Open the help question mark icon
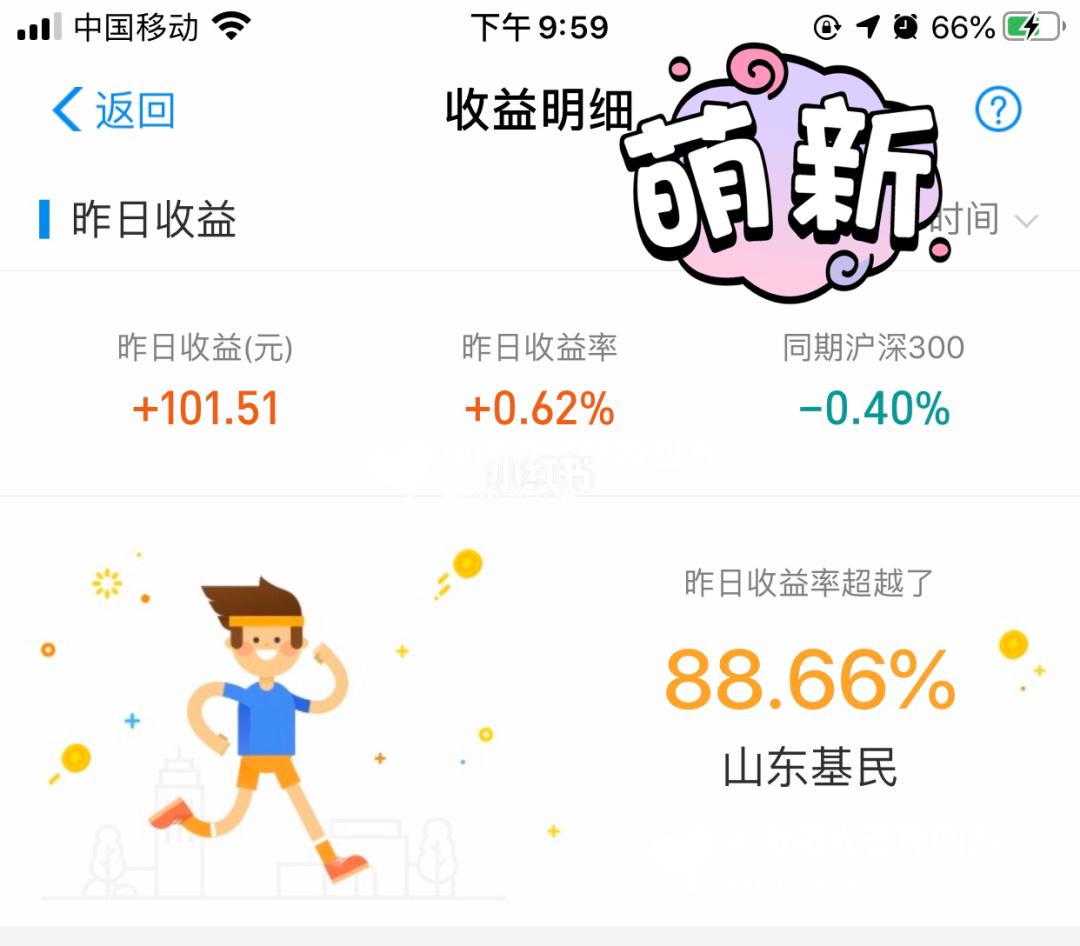This screenshot has height=946, width=1080. click(997, 109)
